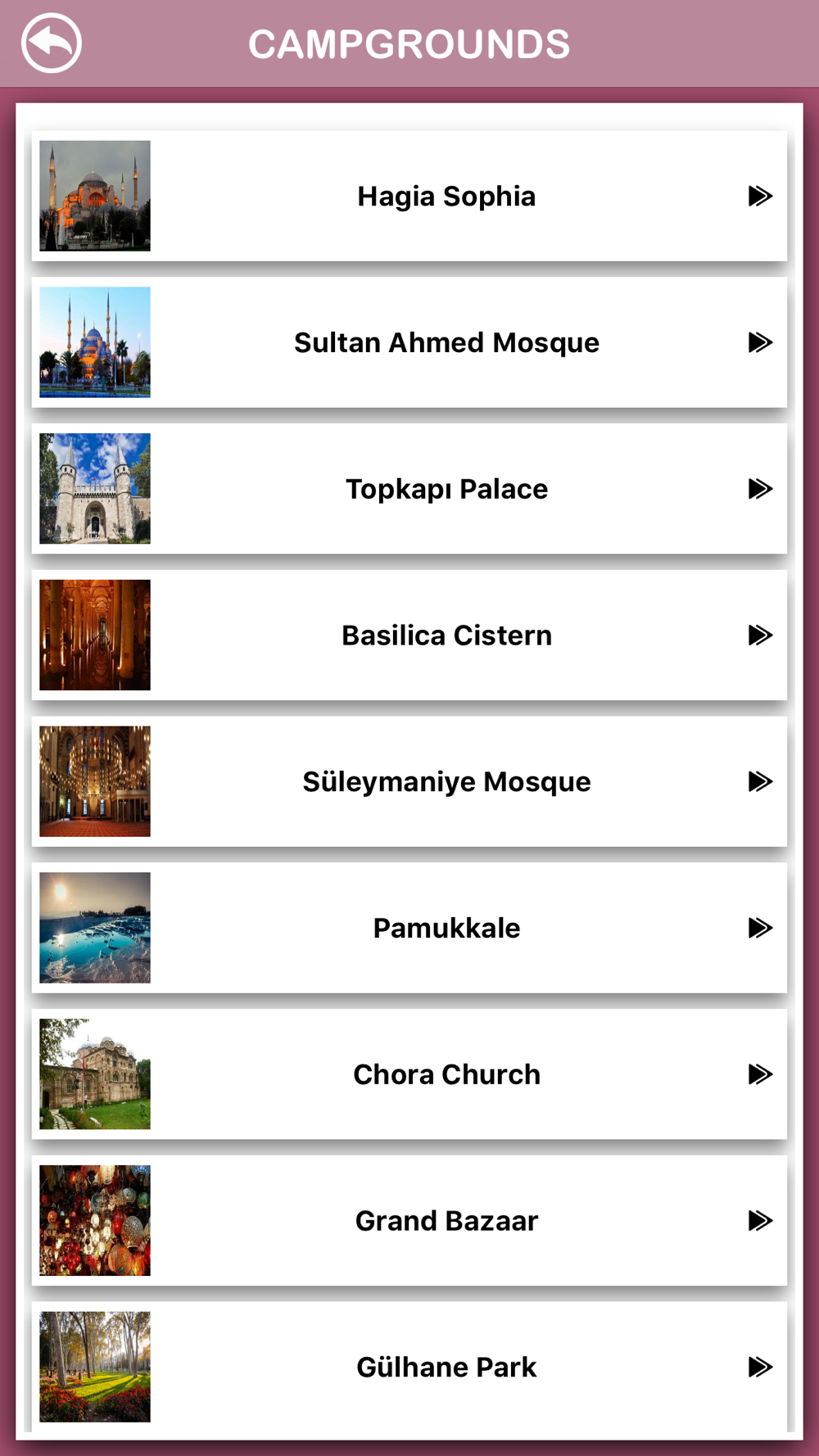819x1456 pixels.
Task: Choose Pamukkale from the list
Action: click(409, 928)
